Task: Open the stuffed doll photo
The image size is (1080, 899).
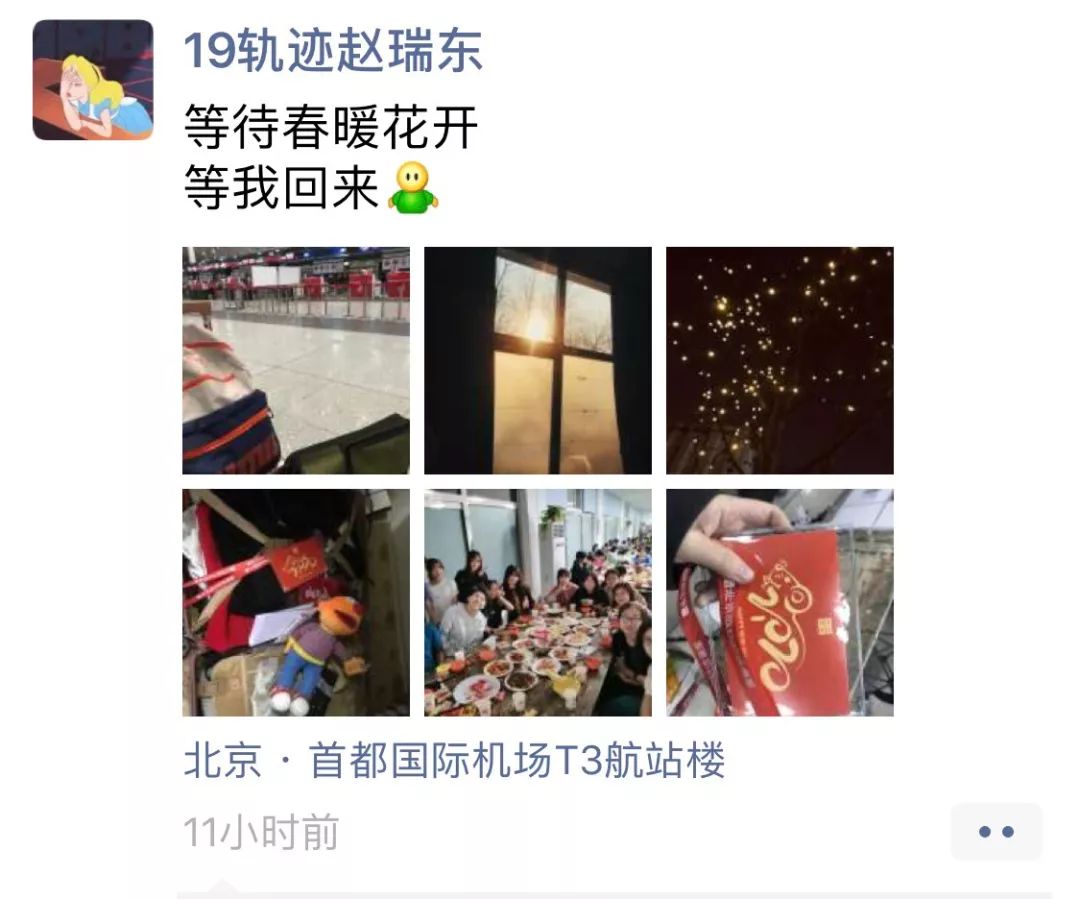Action: (x=296, y=602)
